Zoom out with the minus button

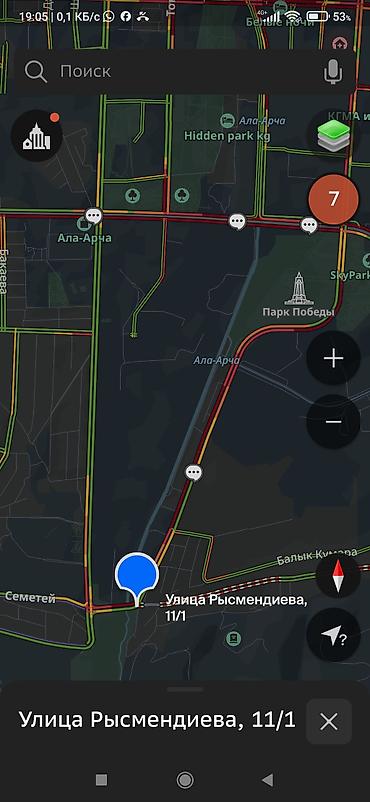pyautogui.click(x=334, y=421)
